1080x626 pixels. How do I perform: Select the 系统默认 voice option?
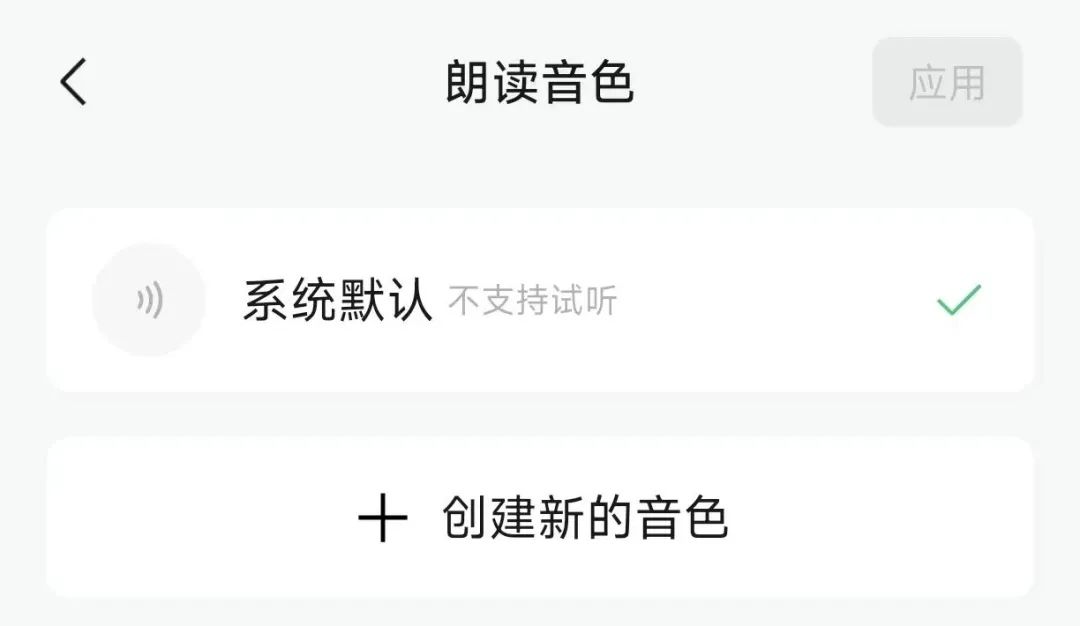tap(540, 300)
